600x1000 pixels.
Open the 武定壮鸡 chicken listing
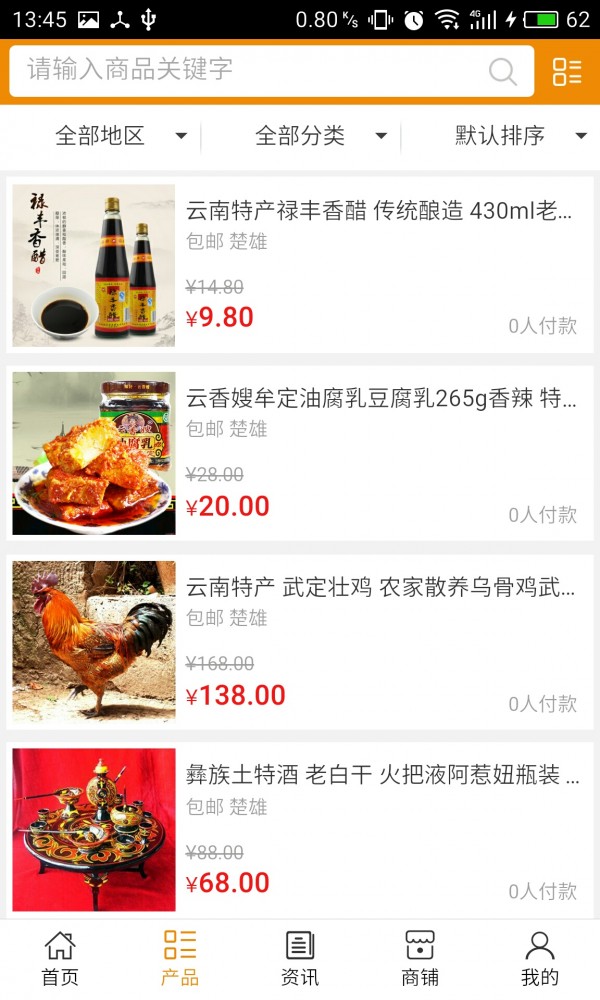point(300,642)
